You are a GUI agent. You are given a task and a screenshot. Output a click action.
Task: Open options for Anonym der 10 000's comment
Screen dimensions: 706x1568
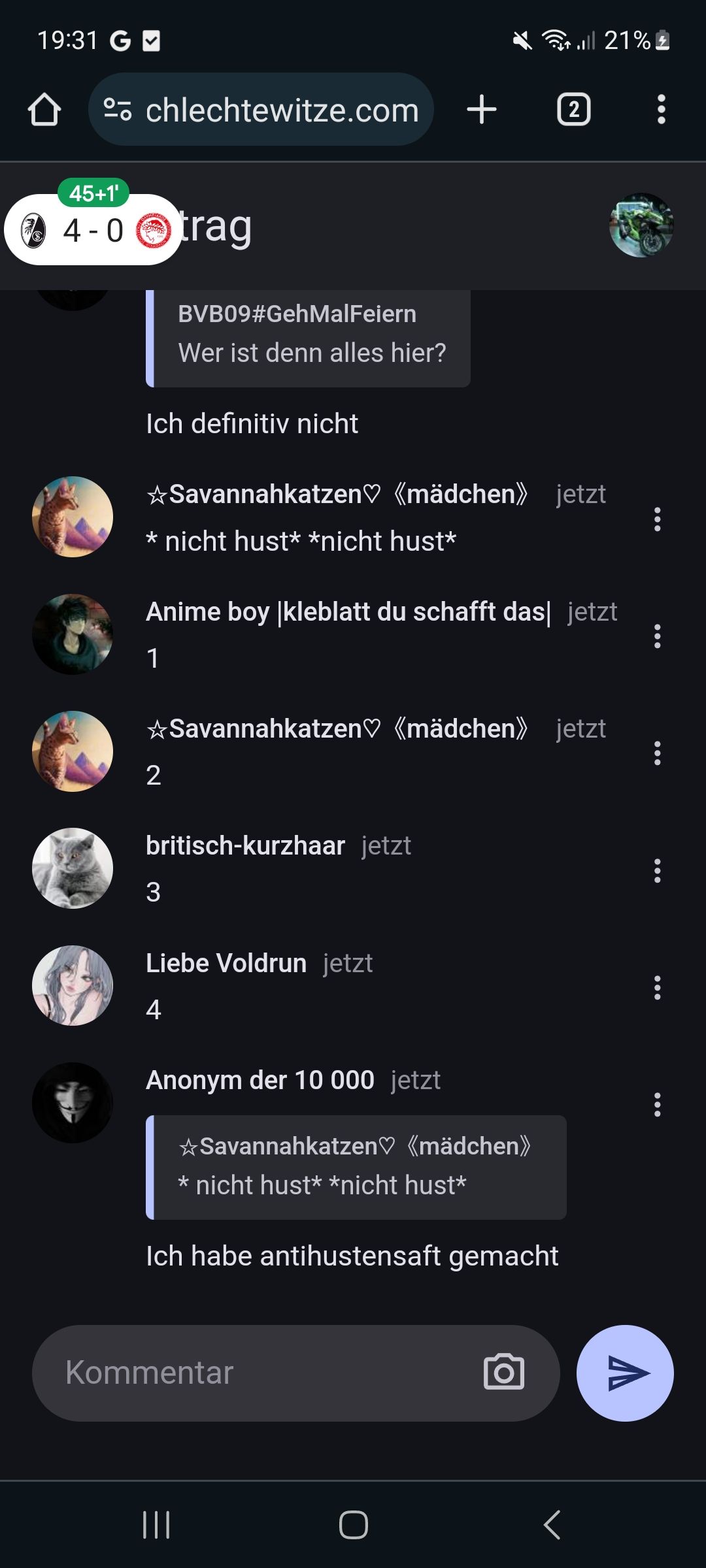point(657,1105)
